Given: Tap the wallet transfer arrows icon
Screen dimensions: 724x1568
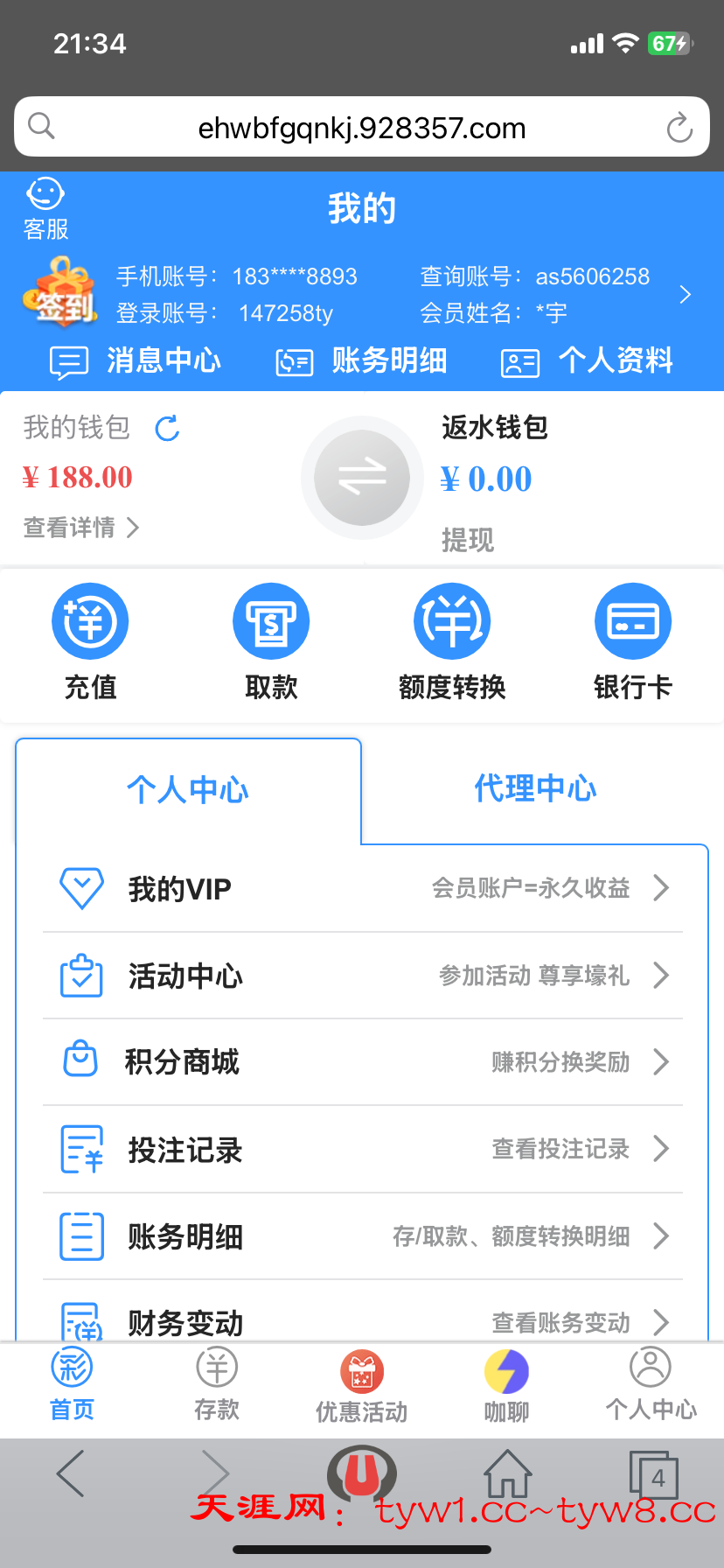Looking at the screenshot, I should tap(362, 478).
